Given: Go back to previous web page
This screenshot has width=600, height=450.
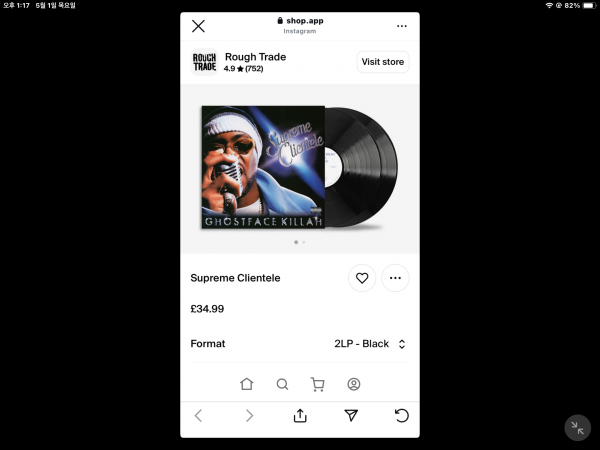Looking at the screenshot, I should (198, 416).
